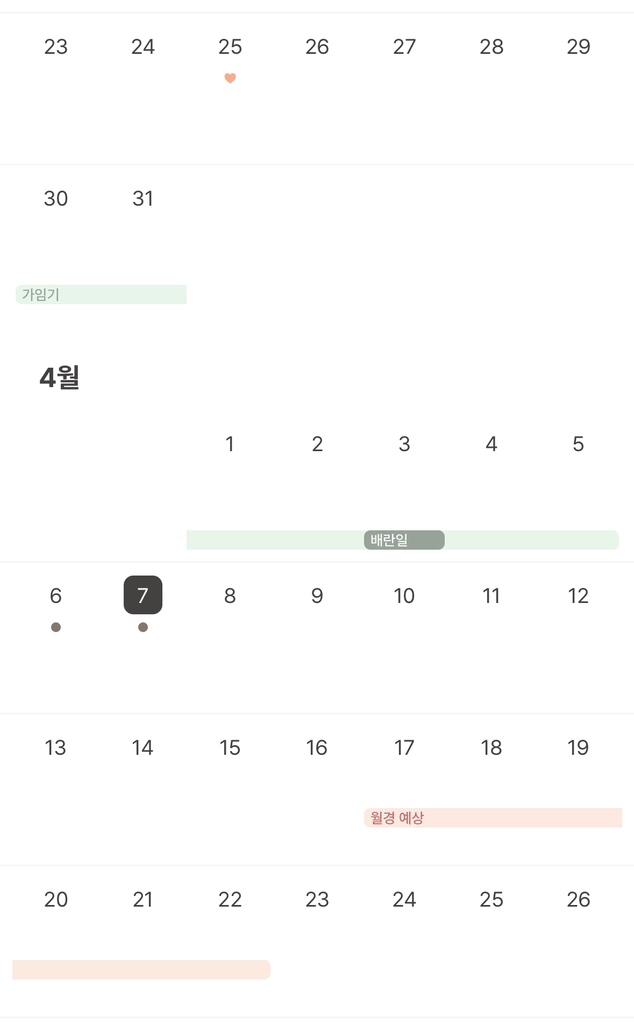Viewport: 634px width, 1024px height.
Task: Select April 5 on the calendar
Action: click(578, 444)
